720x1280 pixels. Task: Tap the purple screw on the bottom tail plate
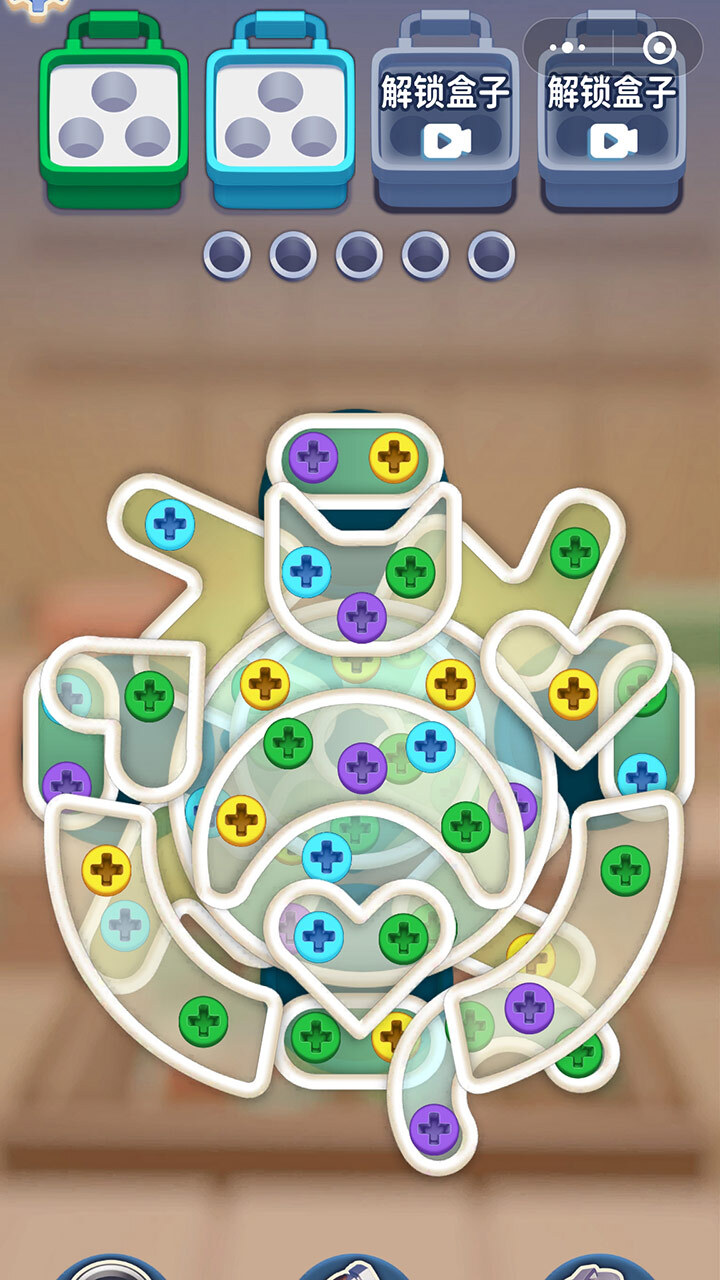[x=434, y=1129]
